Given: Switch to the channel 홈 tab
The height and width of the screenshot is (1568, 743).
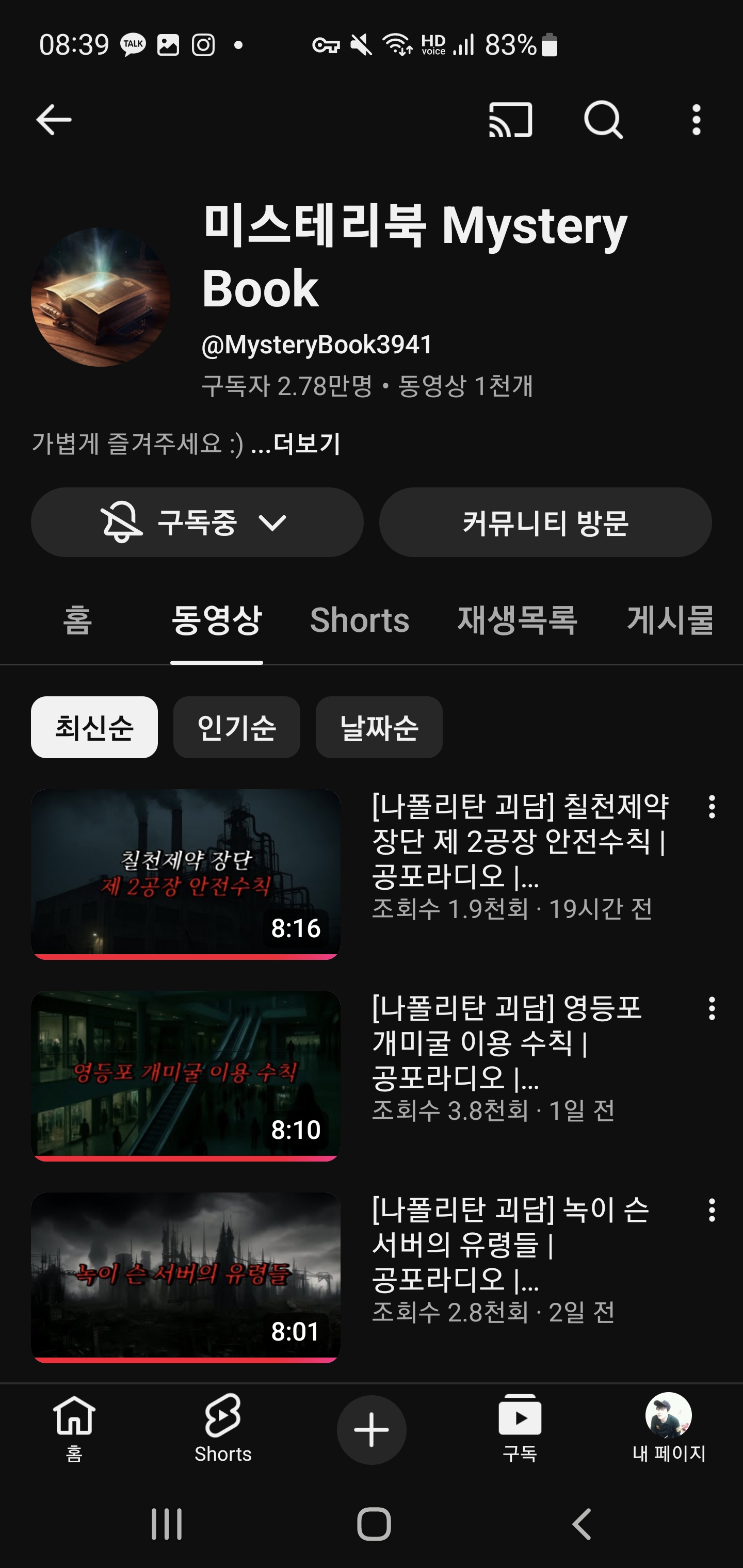Looking at the screenshot, I should [77, 619].
